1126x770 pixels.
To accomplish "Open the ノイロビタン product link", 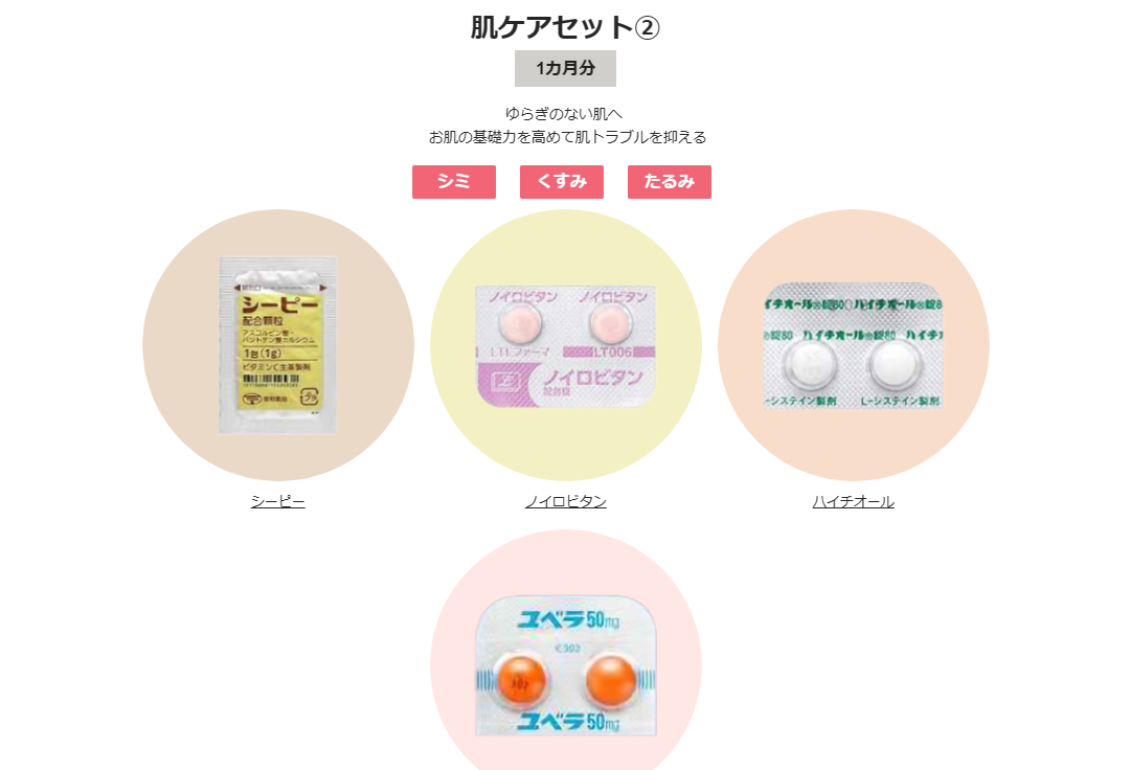I will pos(566,502).
